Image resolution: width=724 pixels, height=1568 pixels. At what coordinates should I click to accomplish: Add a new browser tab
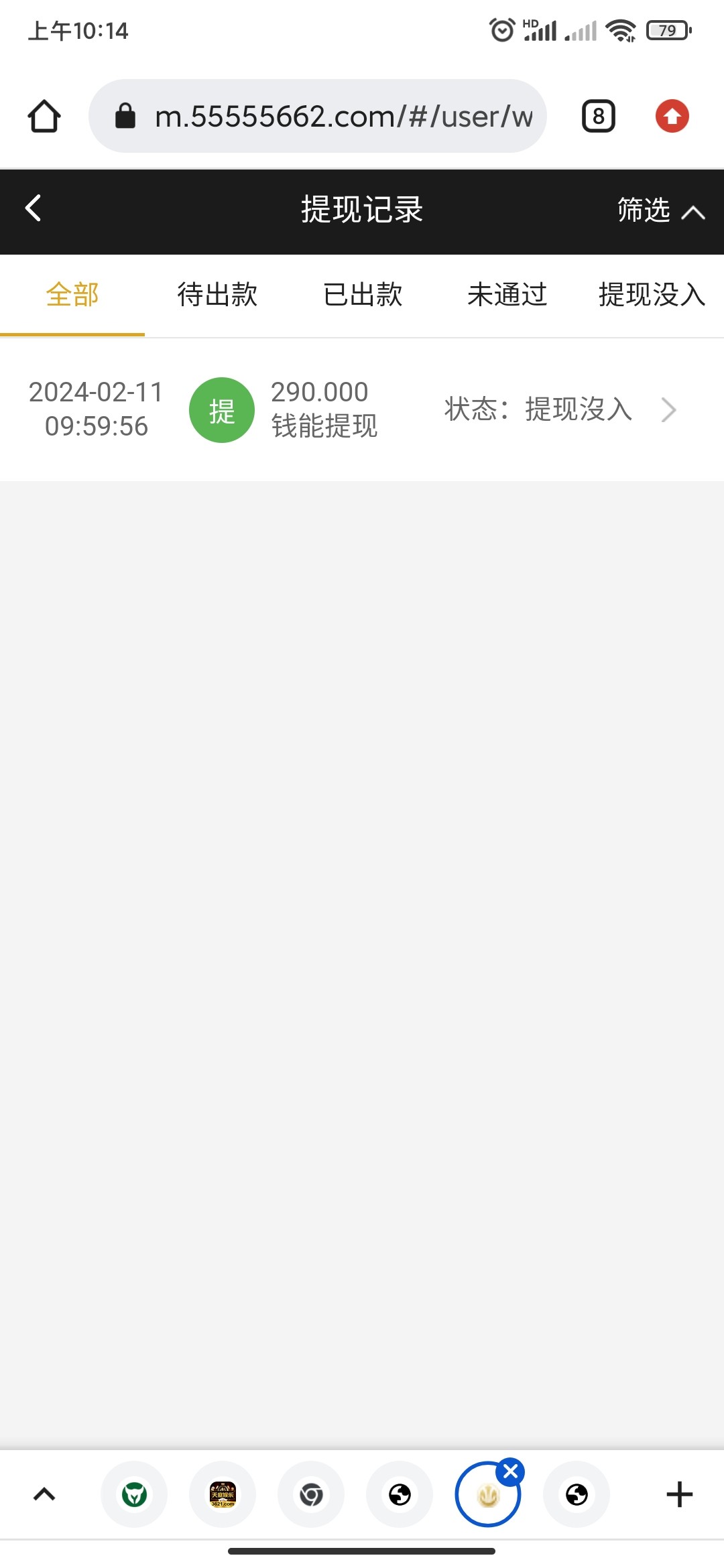point(679,1494)
